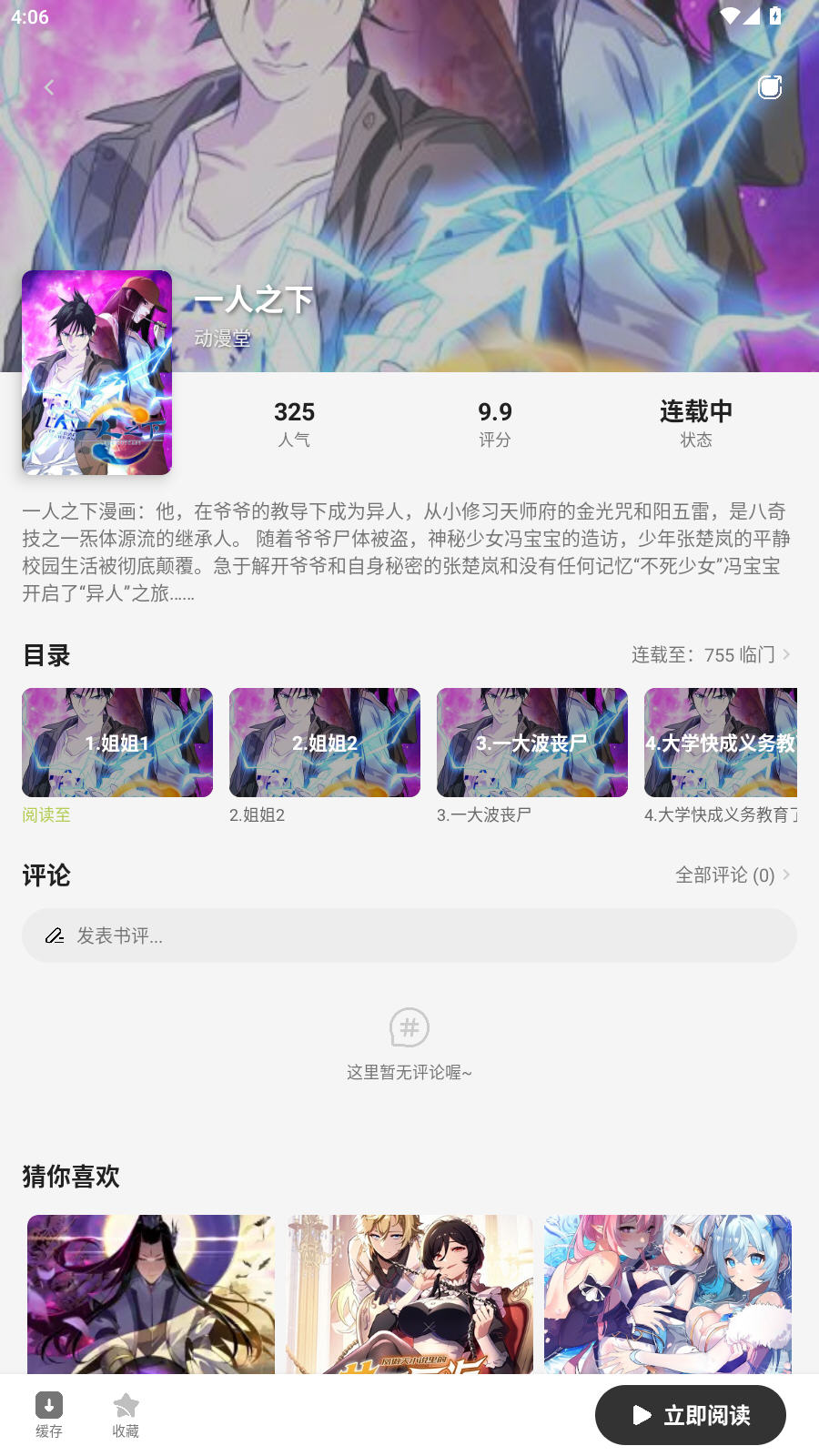
Task: Tap the pencil icon in the review box
Action: tap(54, 935)
